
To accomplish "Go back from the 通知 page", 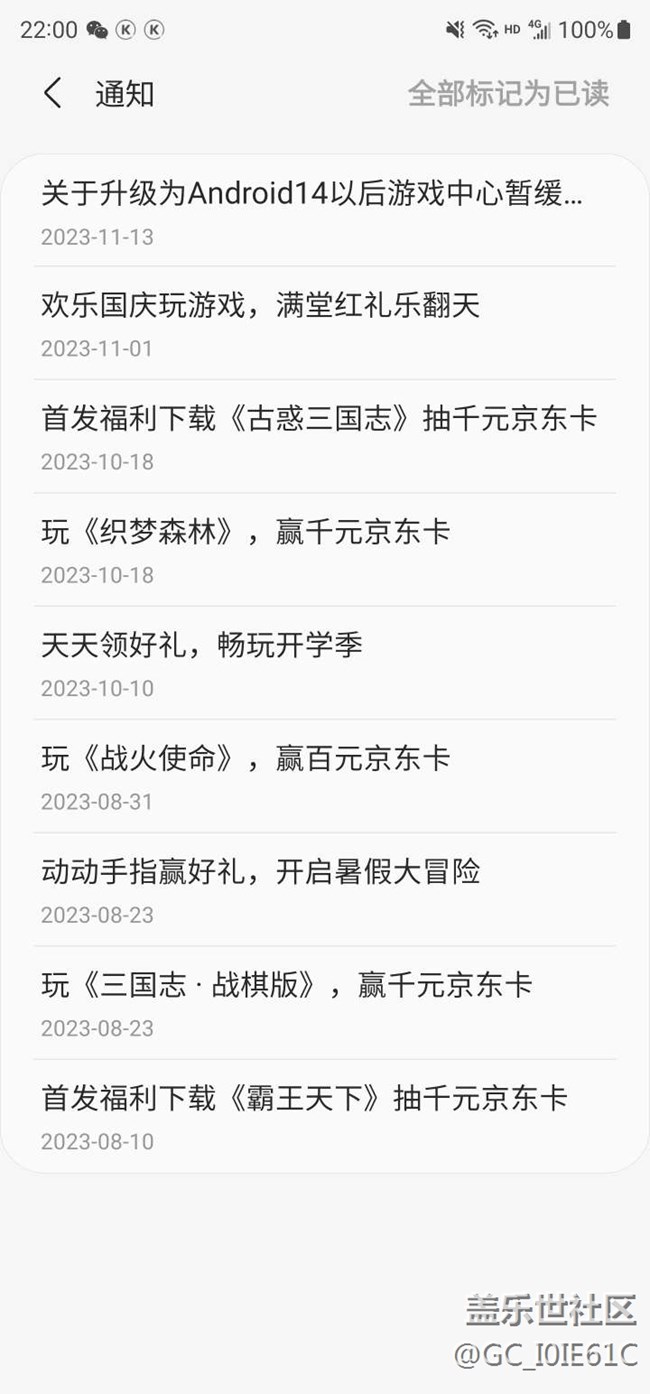I will [x=53, y=94].
